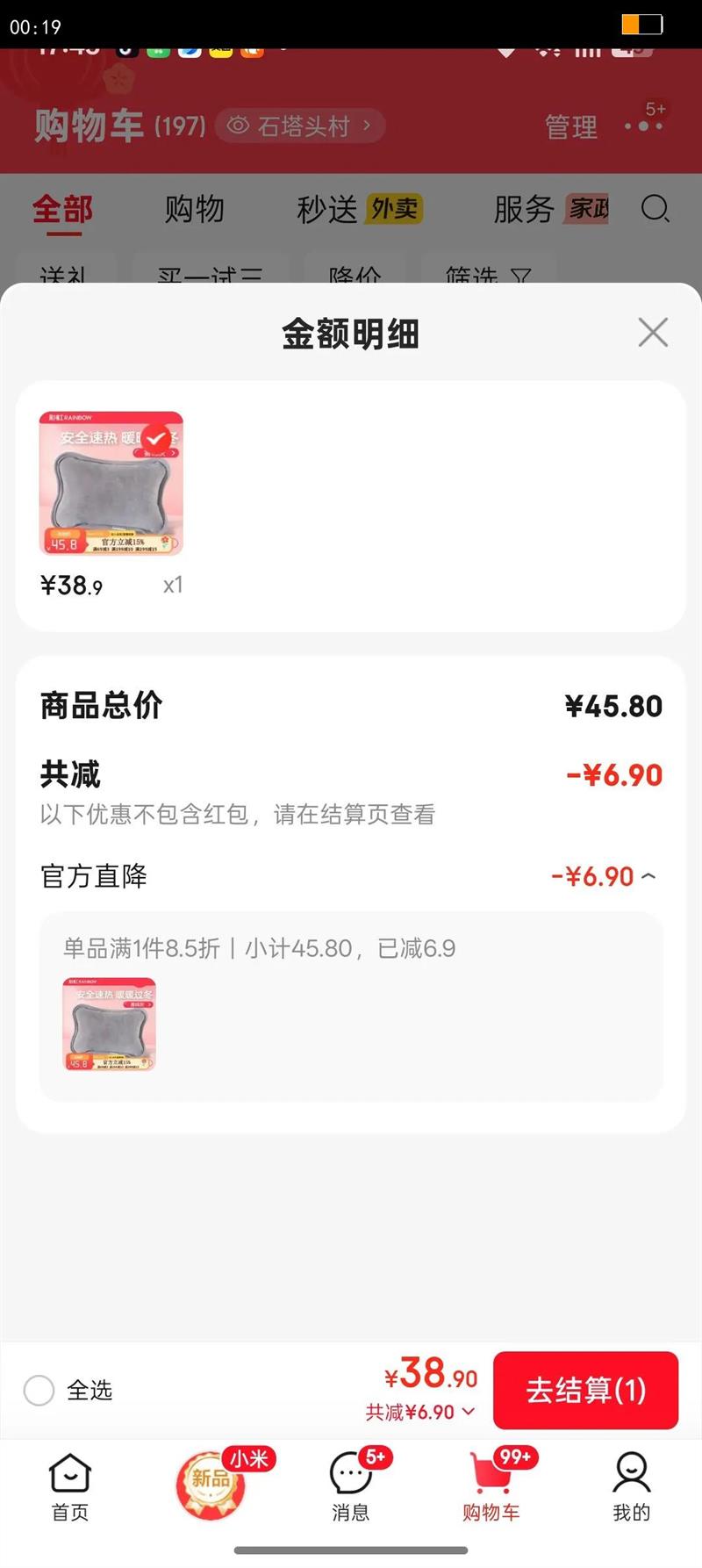Image resolution: width=702 pixels, height=1568 pixels.
Task: Open the 新品 tab
Action: tap(211, 1485)
